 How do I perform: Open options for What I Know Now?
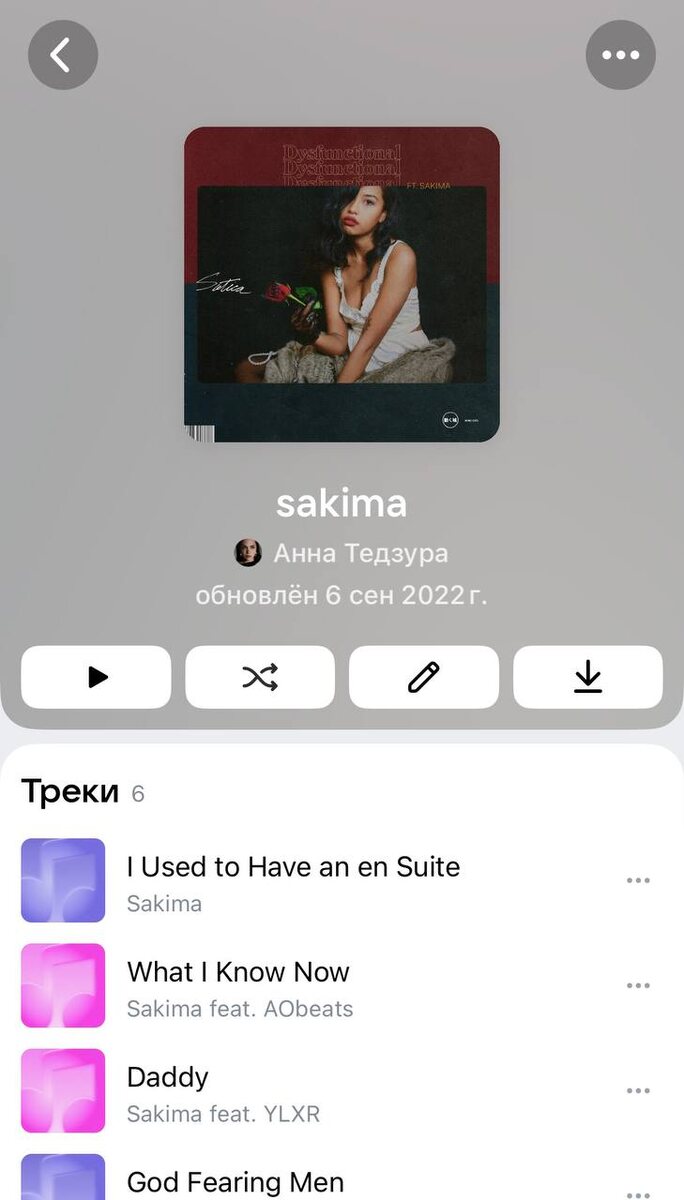pyautogui.click(x=638, y=986)
